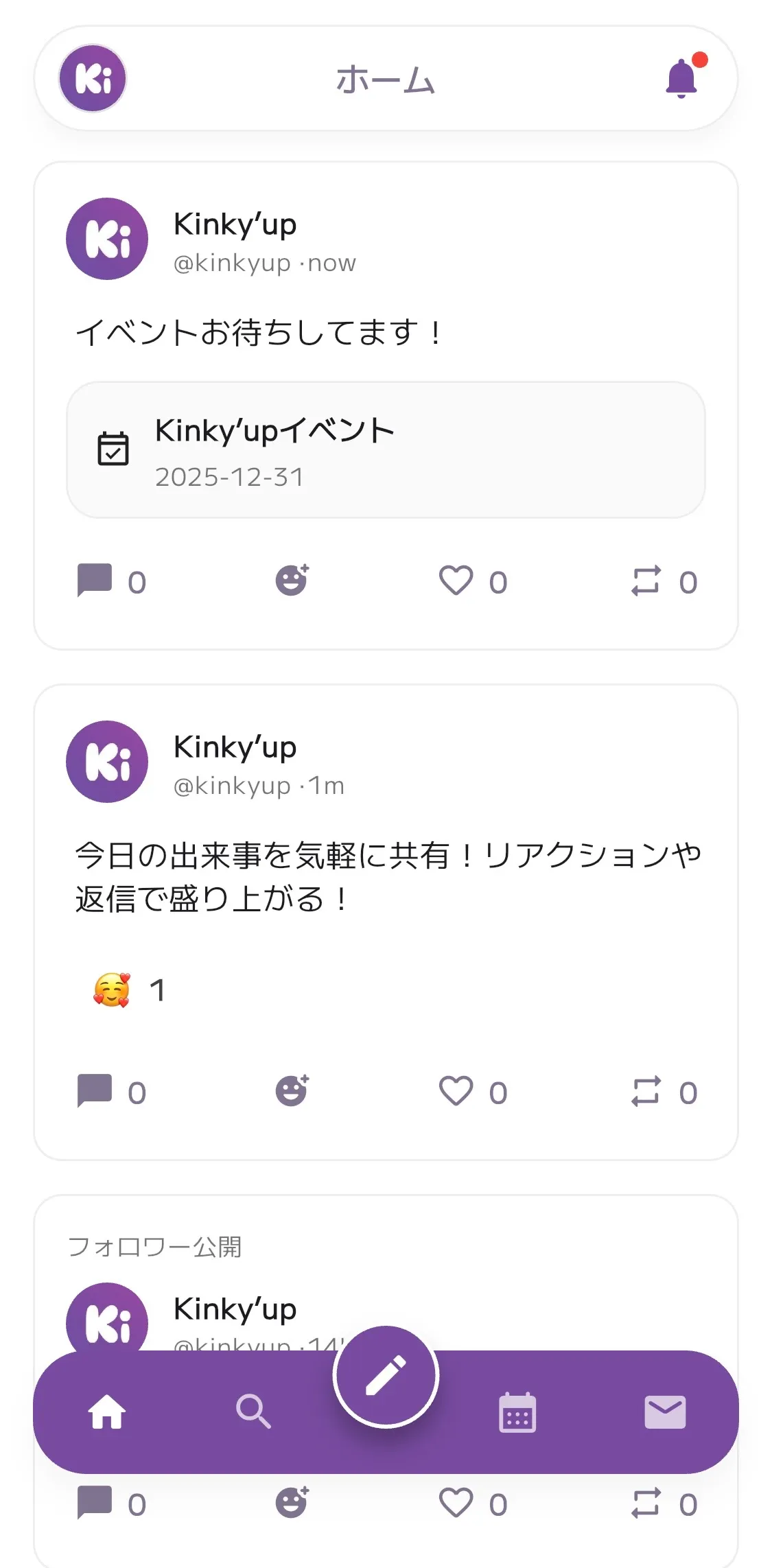Open Kinky'up avatar on the now post
Viewport: 772px width, 1568px height.
[x=107, y=239]
